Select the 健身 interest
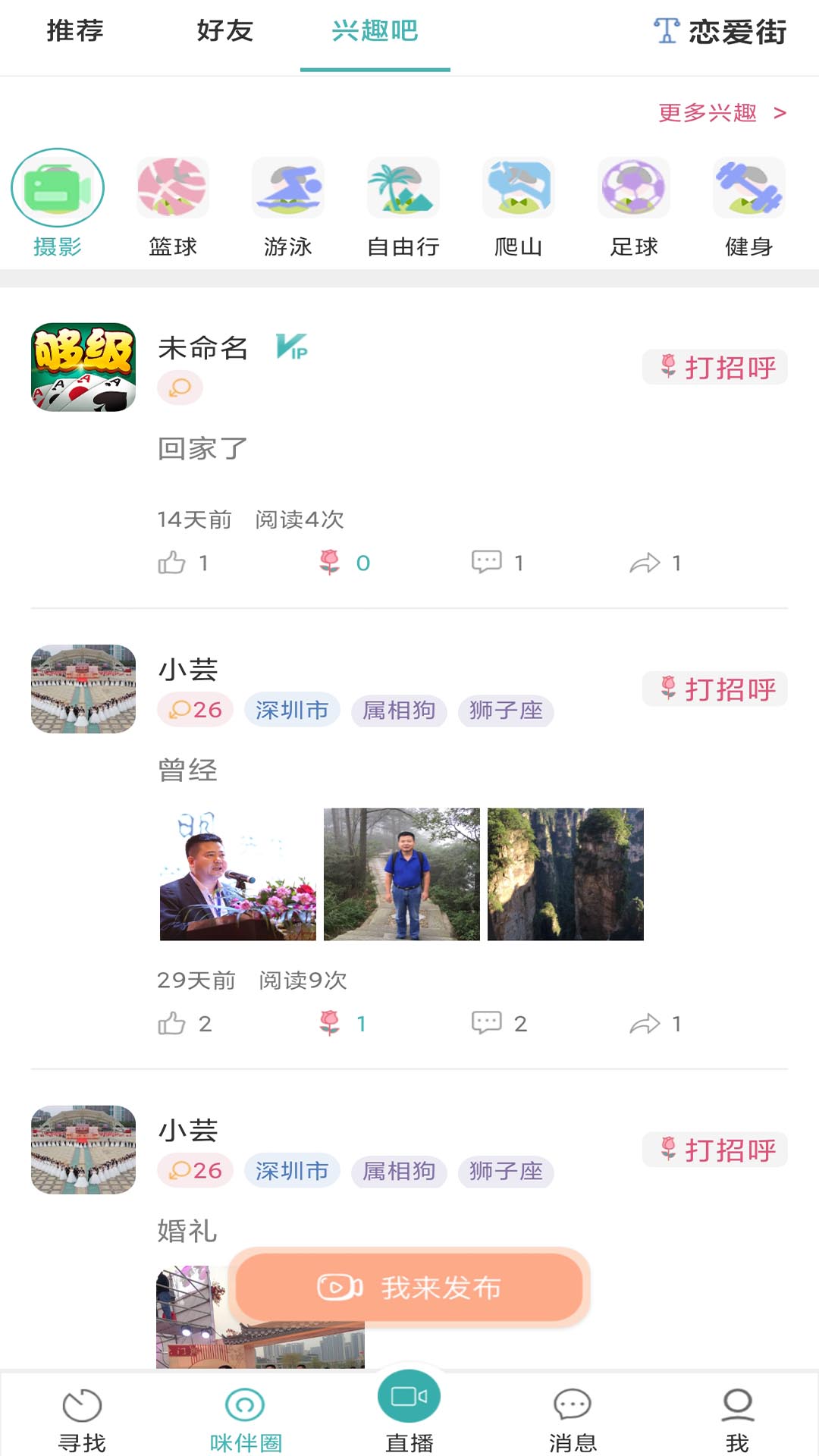 749,205
